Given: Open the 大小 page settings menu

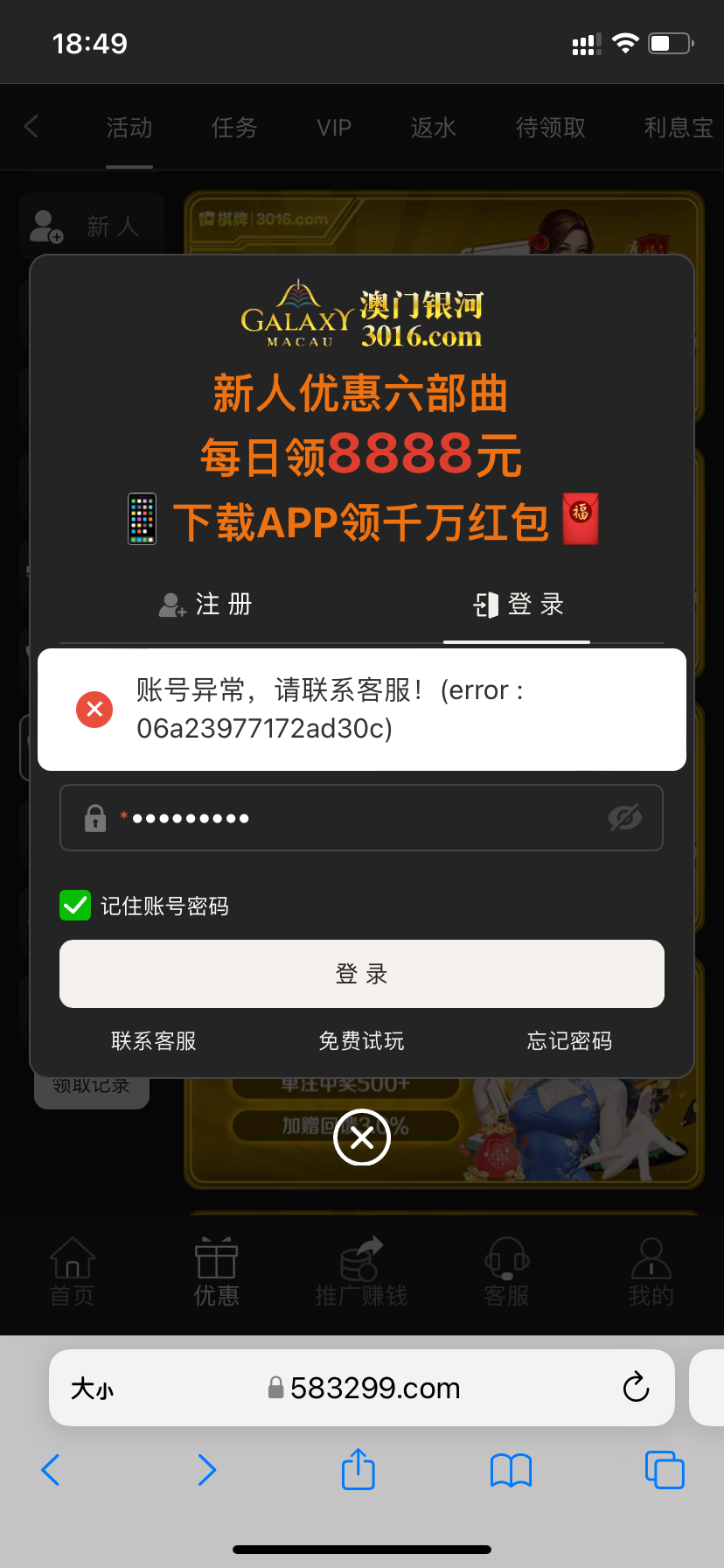Looking at the screenshot, I should pos(92,1389).
